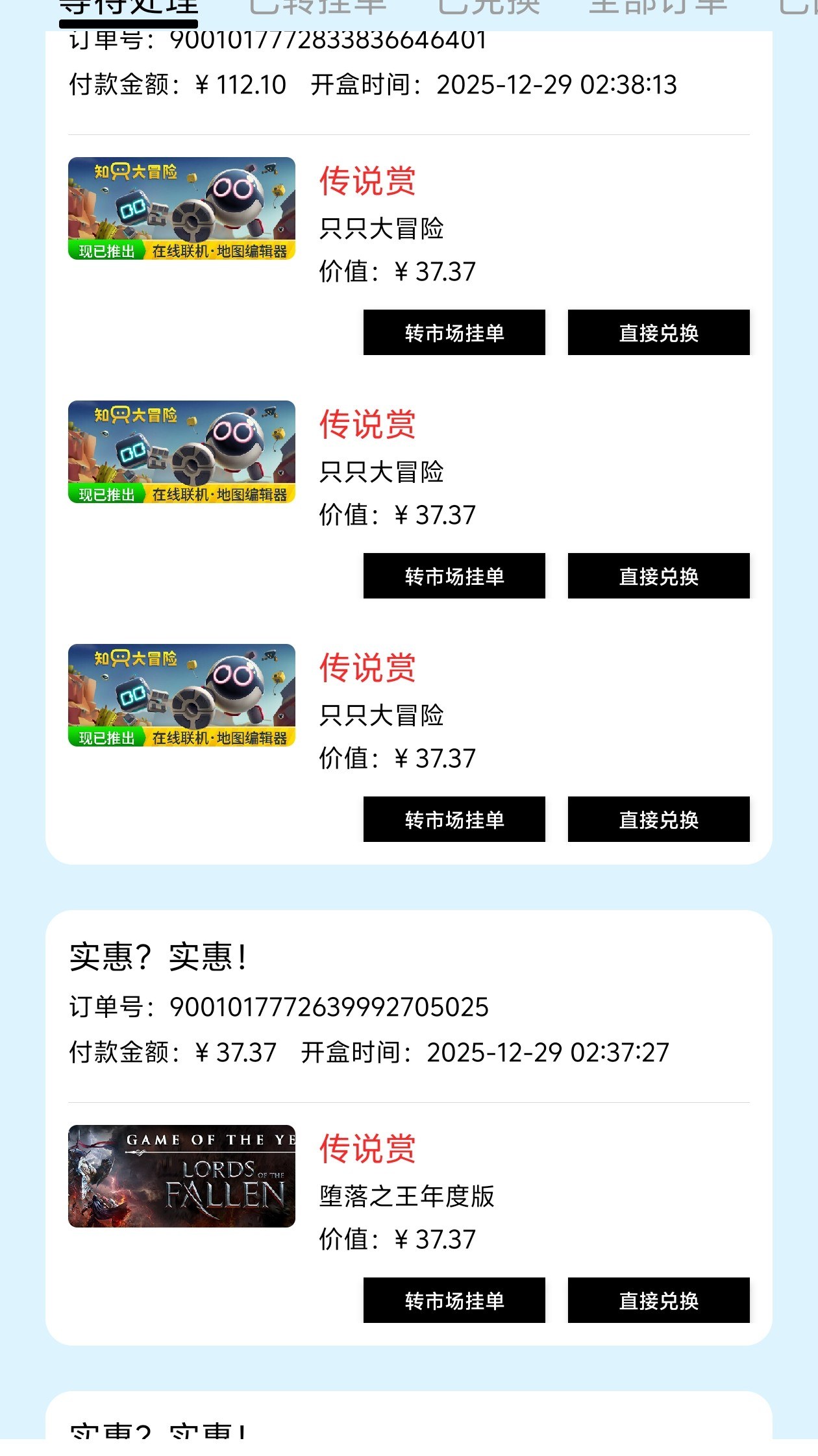The width and height of the screenshot is (818, 1456).
Task: Redeem the first 只只大冒险 directly
Action: [x=658, y=332]
